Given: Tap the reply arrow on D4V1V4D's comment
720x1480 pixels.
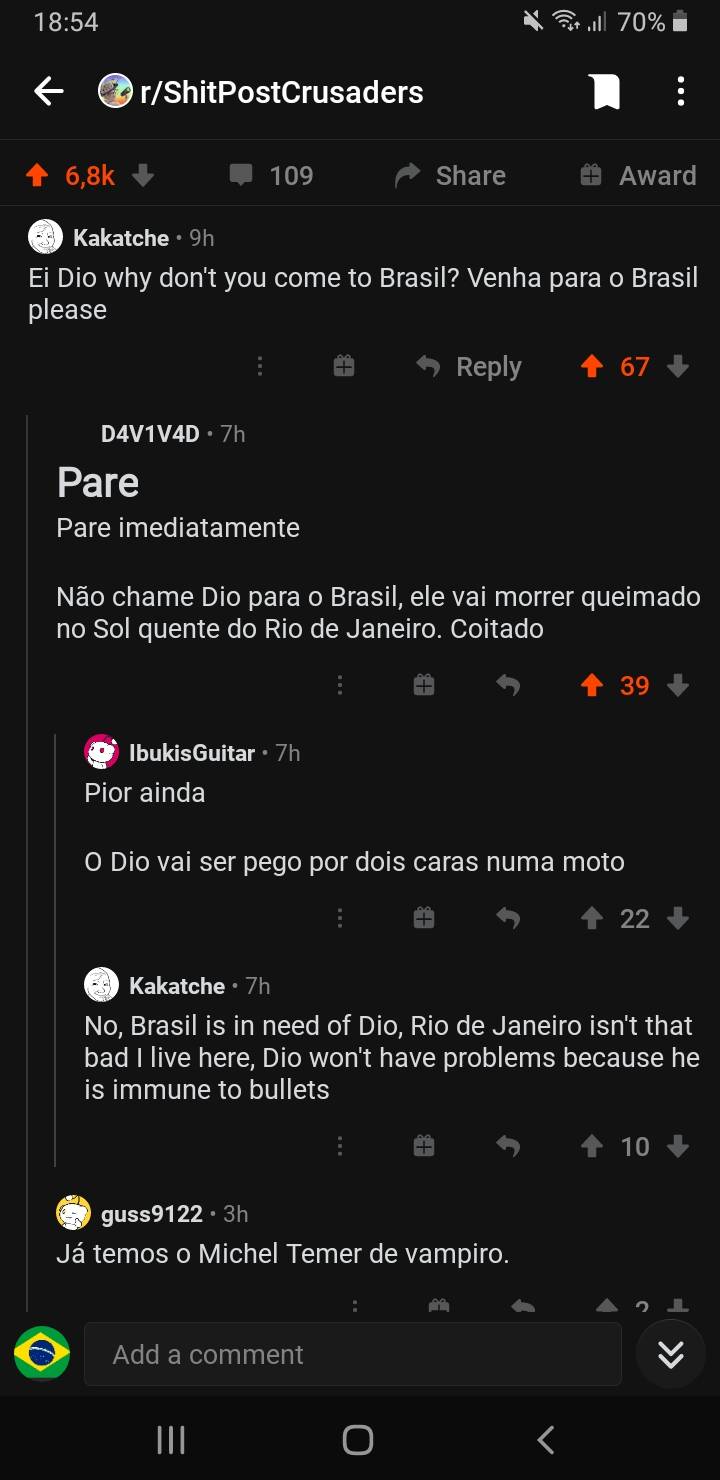Looking at the screenshot, I should point(508,685).
